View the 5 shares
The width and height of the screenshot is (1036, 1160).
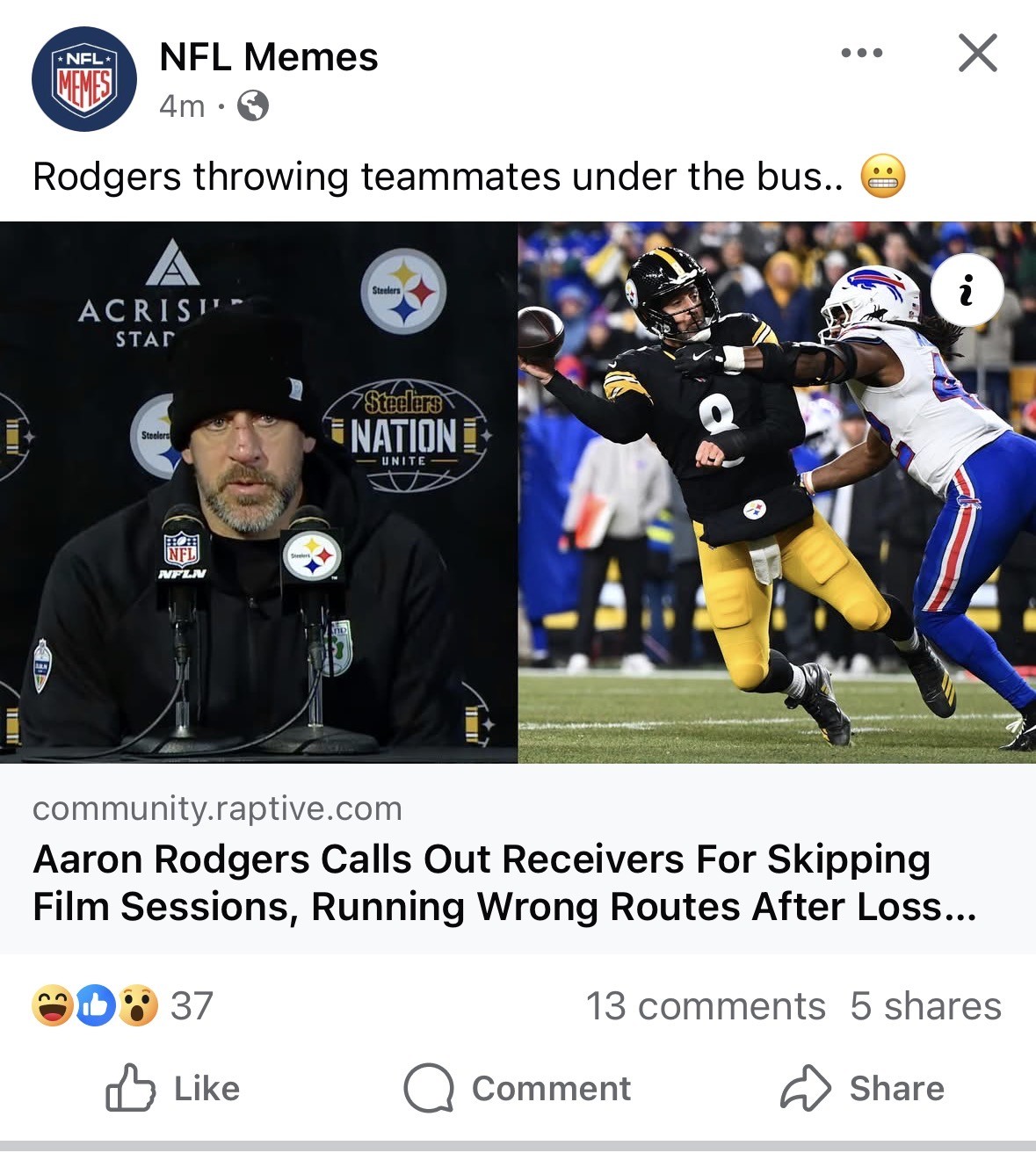click(x=925, y=1006)
